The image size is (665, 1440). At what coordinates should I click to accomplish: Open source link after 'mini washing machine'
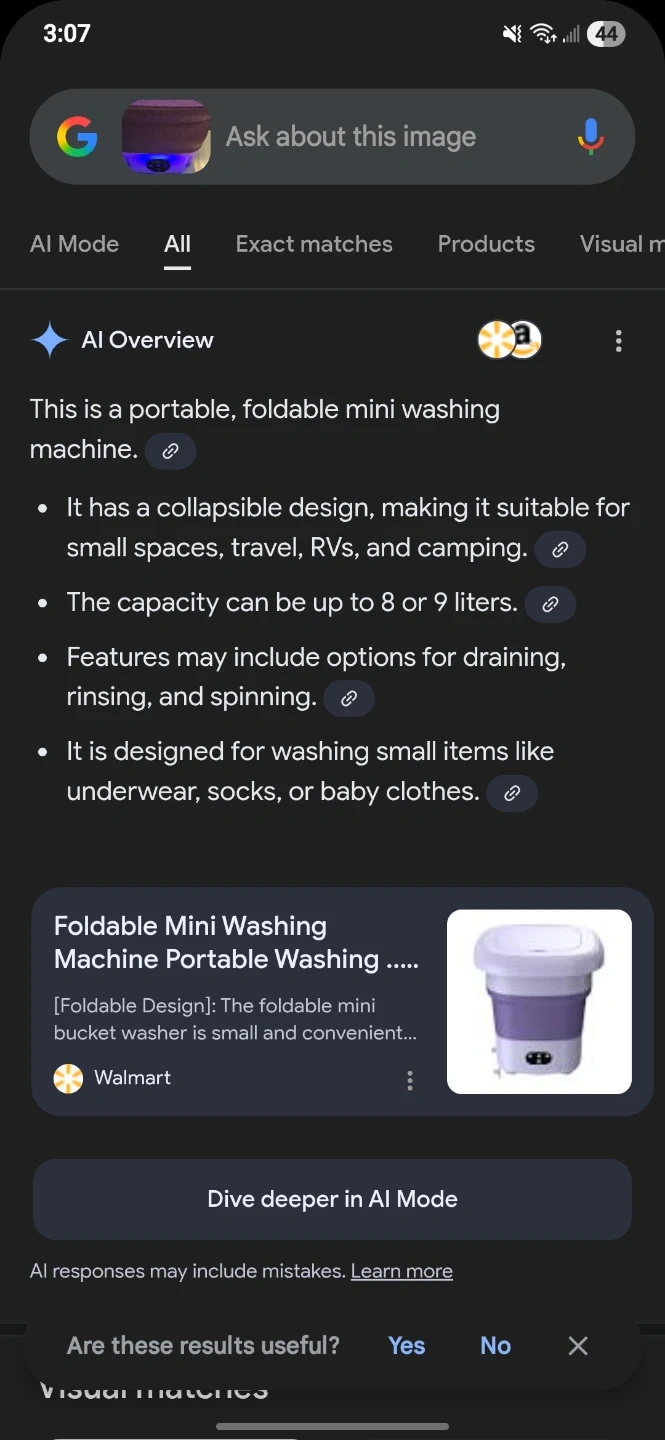(170, 451)
